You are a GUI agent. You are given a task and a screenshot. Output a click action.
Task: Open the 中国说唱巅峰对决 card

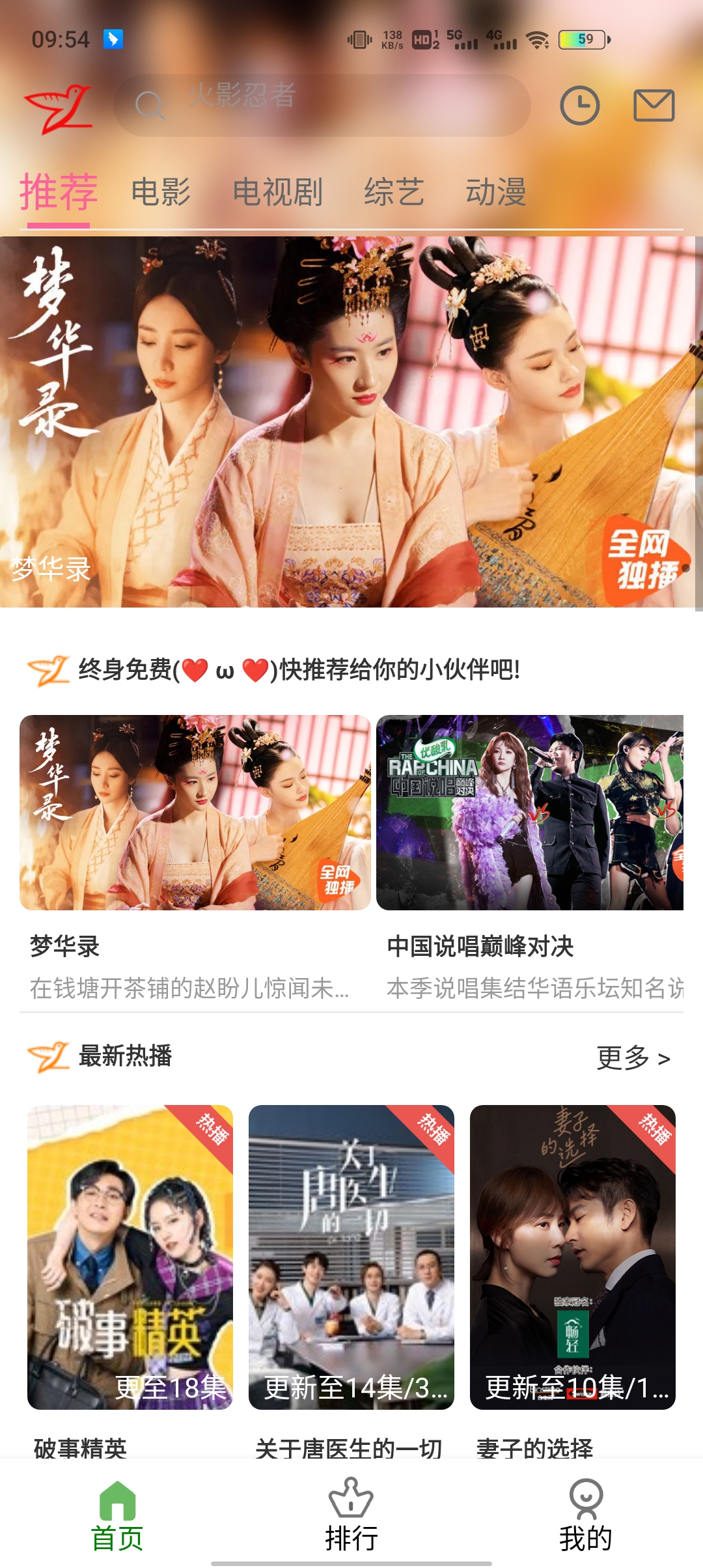tap(530, 813)
